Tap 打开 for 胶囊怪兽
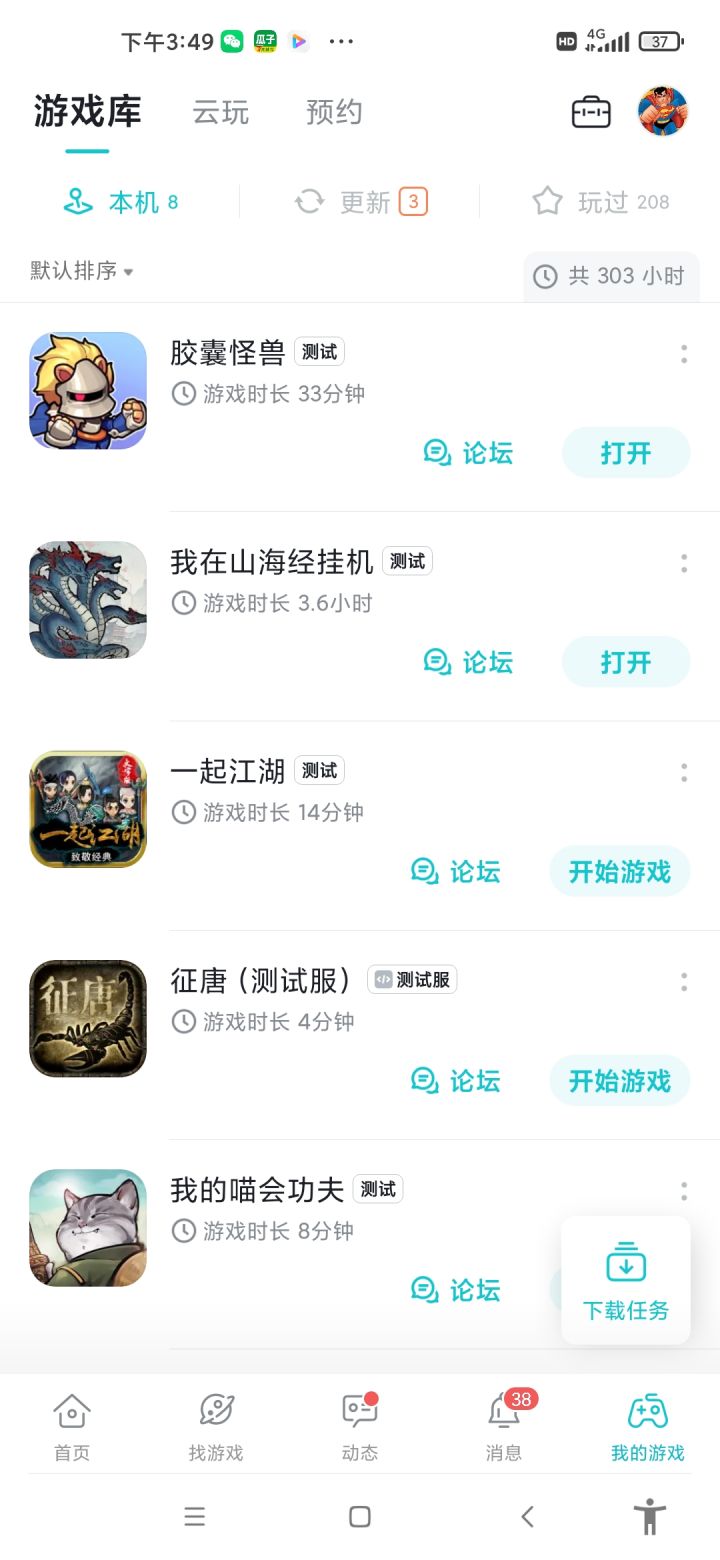This screenshot has height=1560, width=720. (626, 453)
